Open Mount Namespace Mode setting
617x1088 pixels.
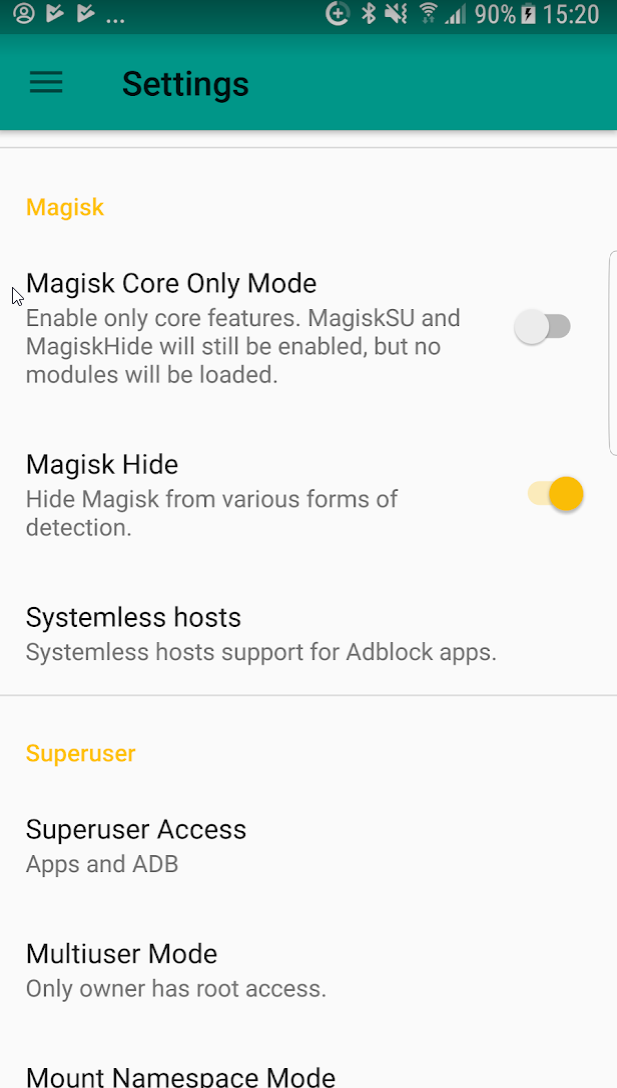pyautogui.click(x=180, y=1076)
